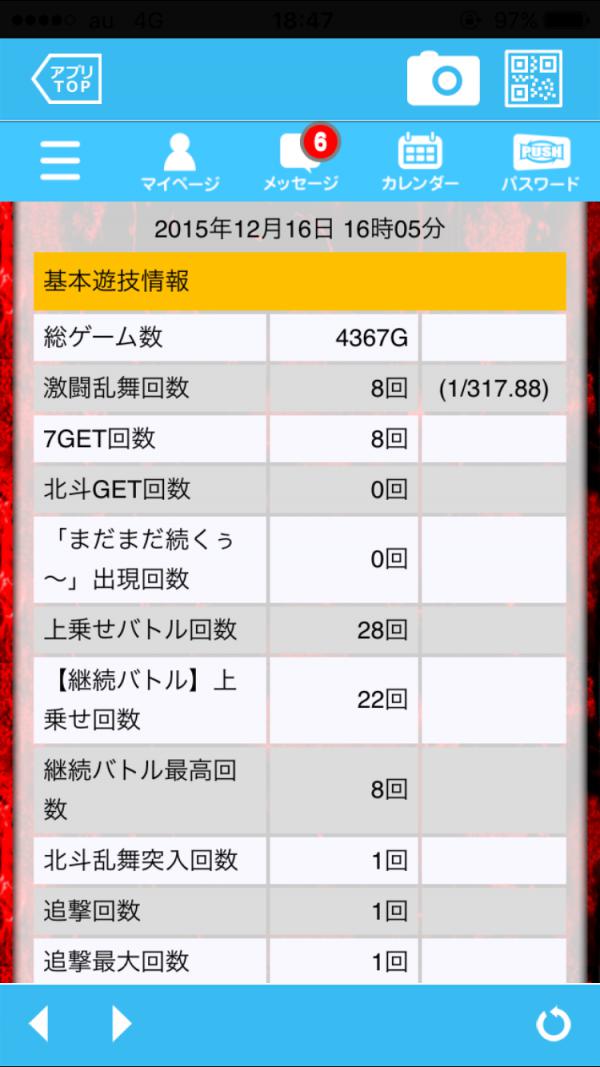This screenshot has height=1067, width=600.
Task: Open the camera icon
Action: pos(442,79)
